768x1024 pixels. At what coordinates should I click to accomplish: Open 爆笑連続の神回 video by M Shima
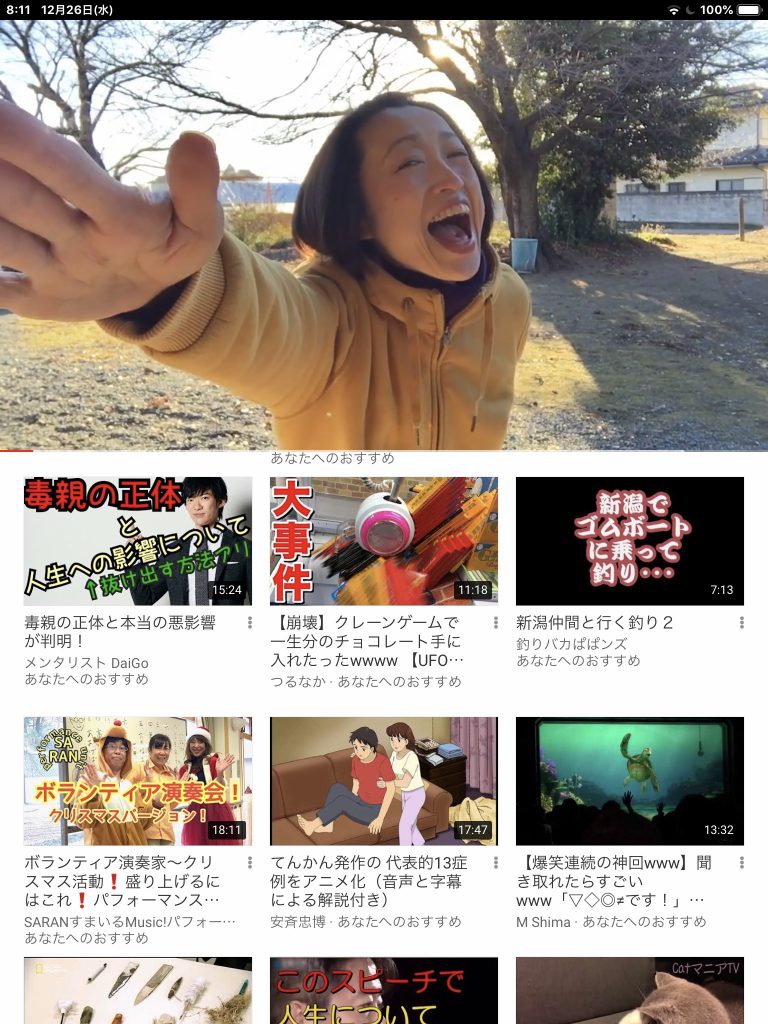(x=630, y=781)
